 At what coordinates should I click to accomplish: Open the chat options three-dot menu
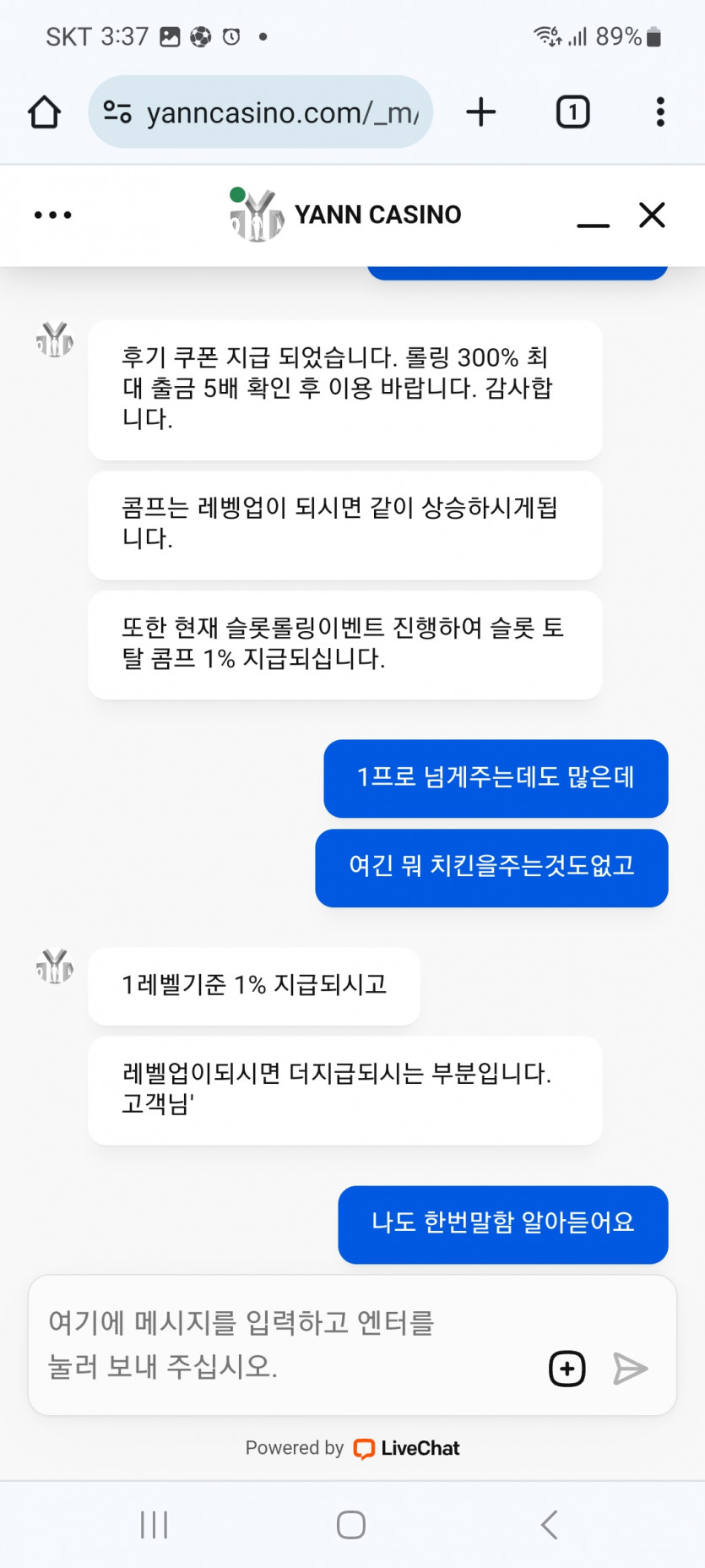52,215
